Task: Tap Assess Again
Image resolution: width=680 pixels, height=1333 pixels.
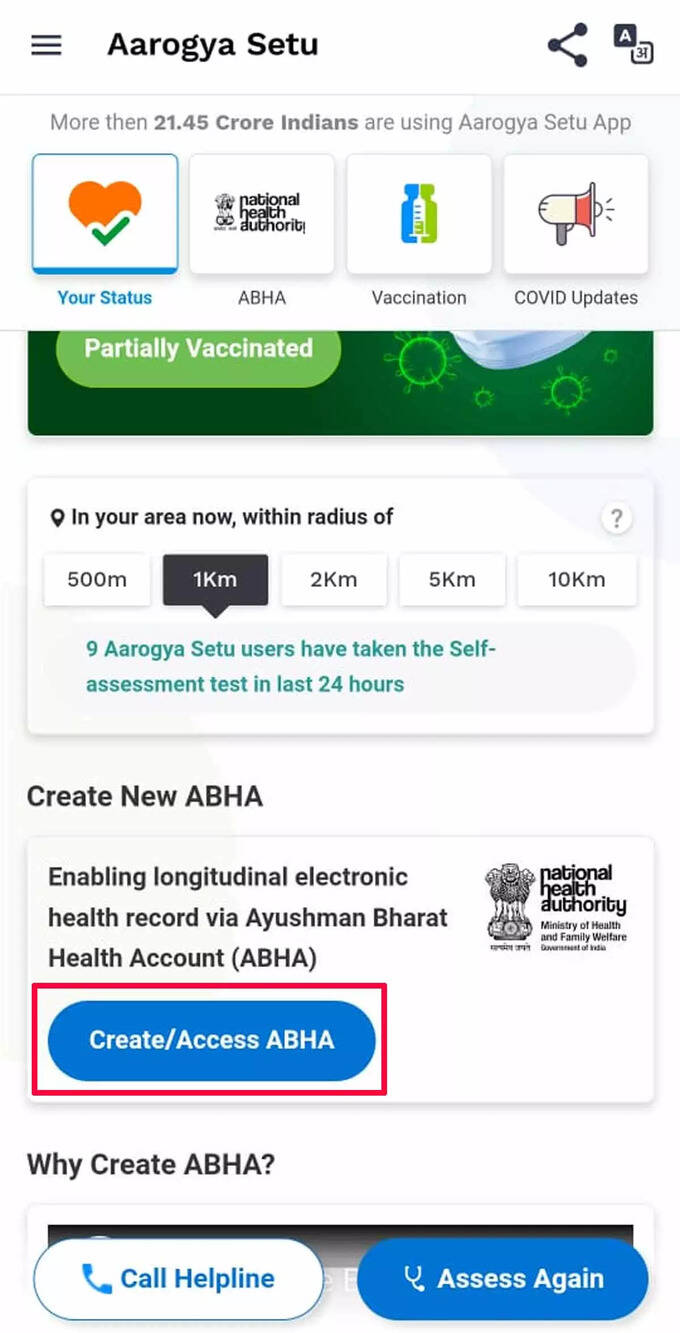Action: [503, 1278]
